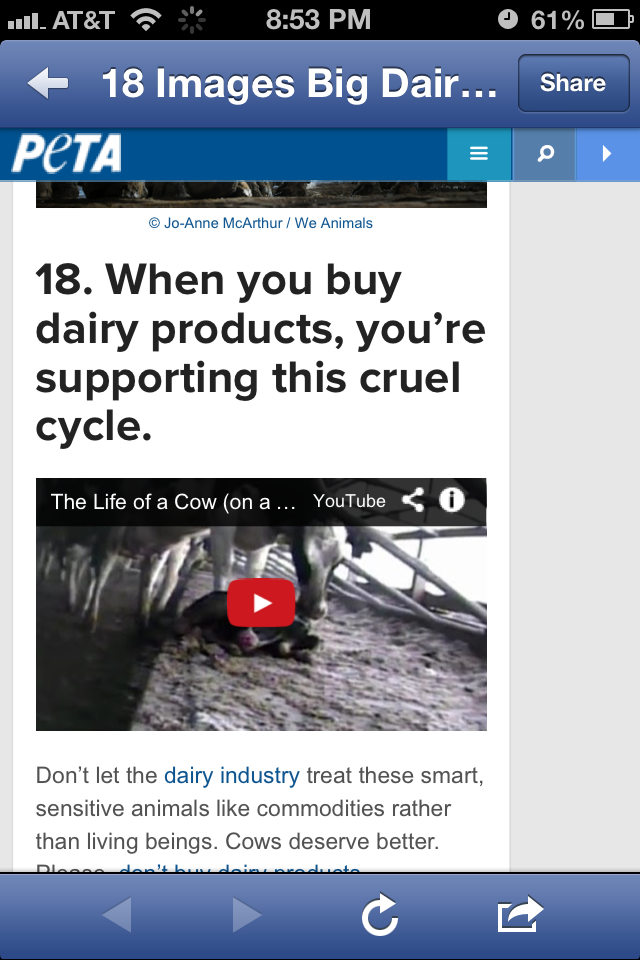Open the dairy industry link

[232, 775]
